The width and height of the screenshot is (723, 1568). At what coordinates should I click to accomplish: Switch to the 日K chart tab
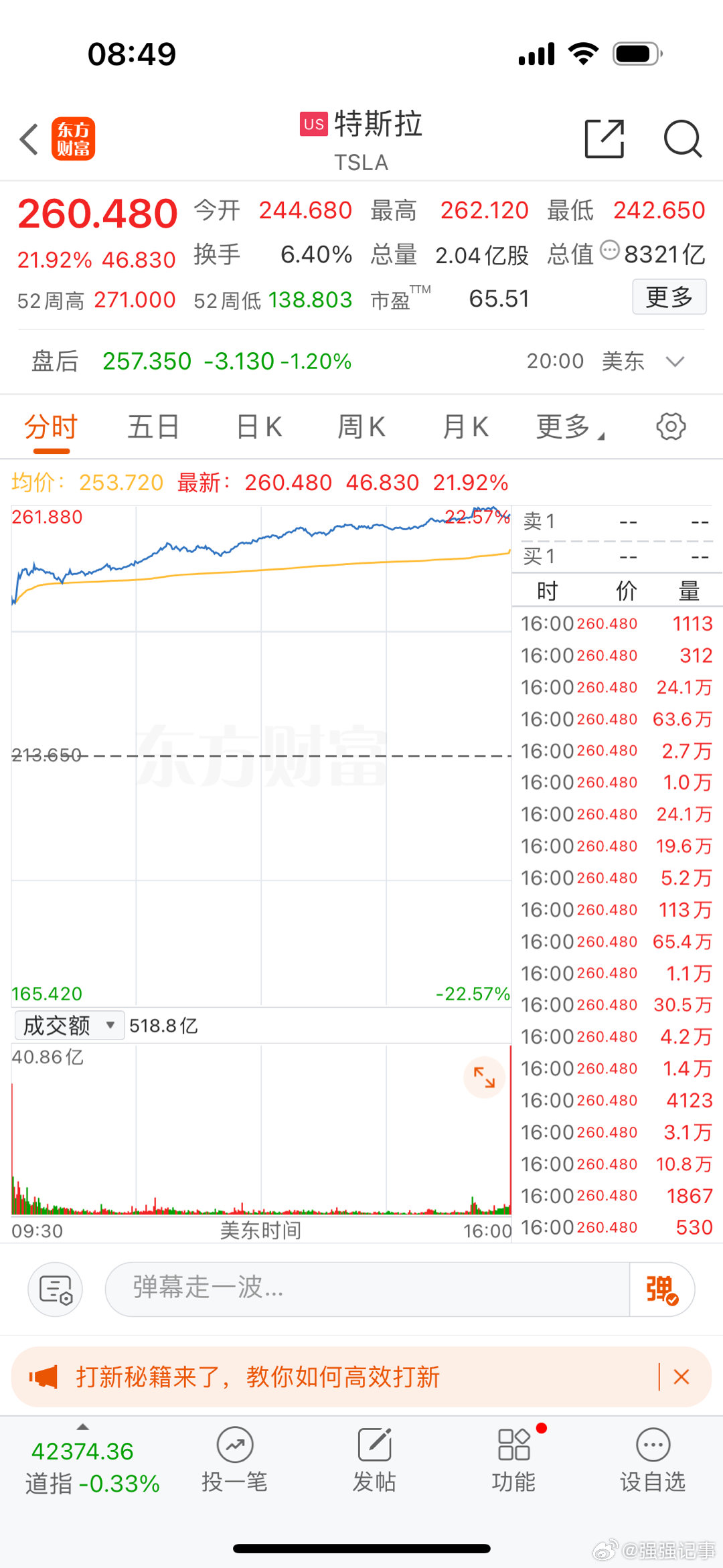[x=259, y=426]
